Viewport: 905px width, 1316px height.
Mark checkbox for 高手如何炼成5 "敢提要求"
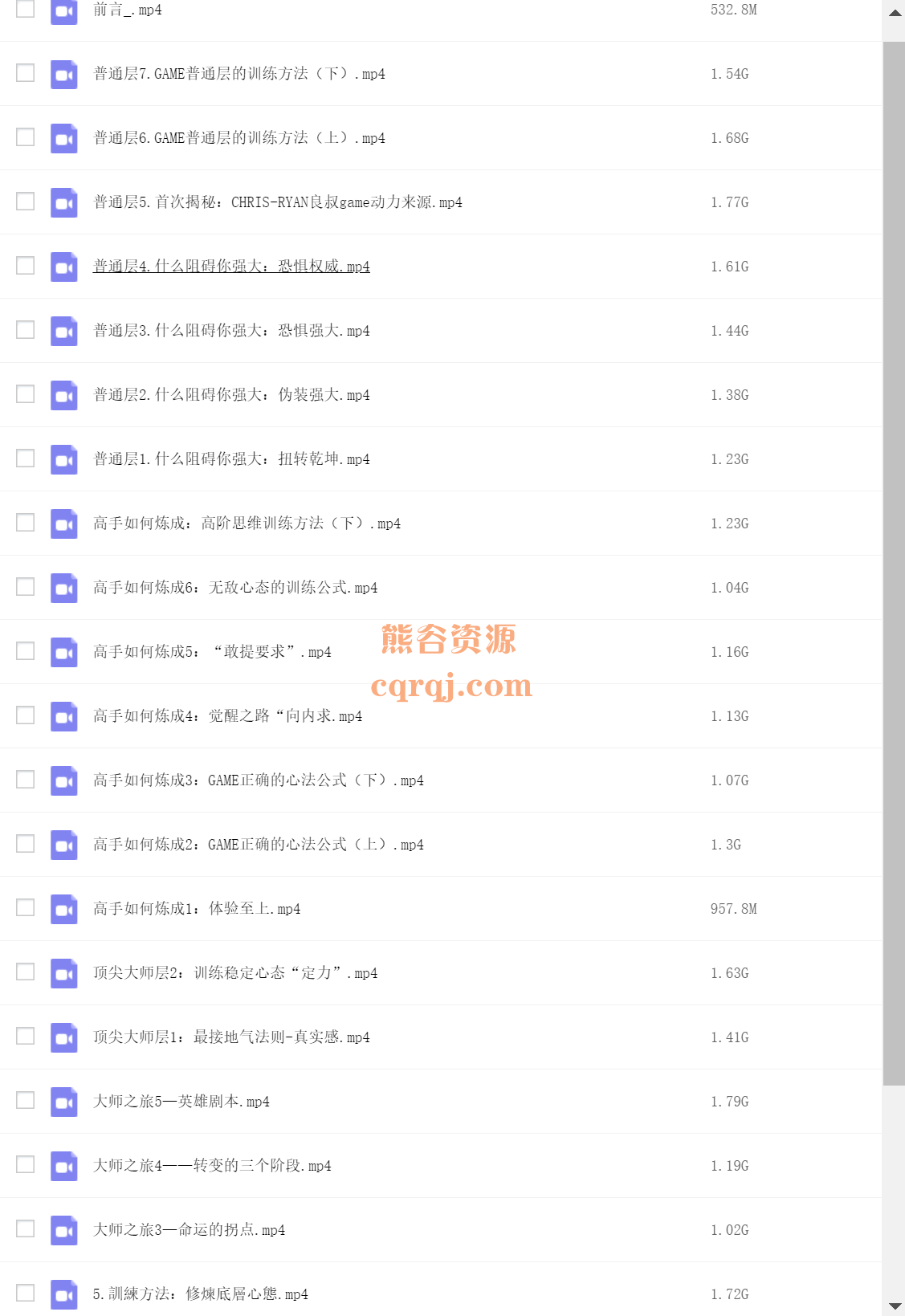click(x=26, y=651)
